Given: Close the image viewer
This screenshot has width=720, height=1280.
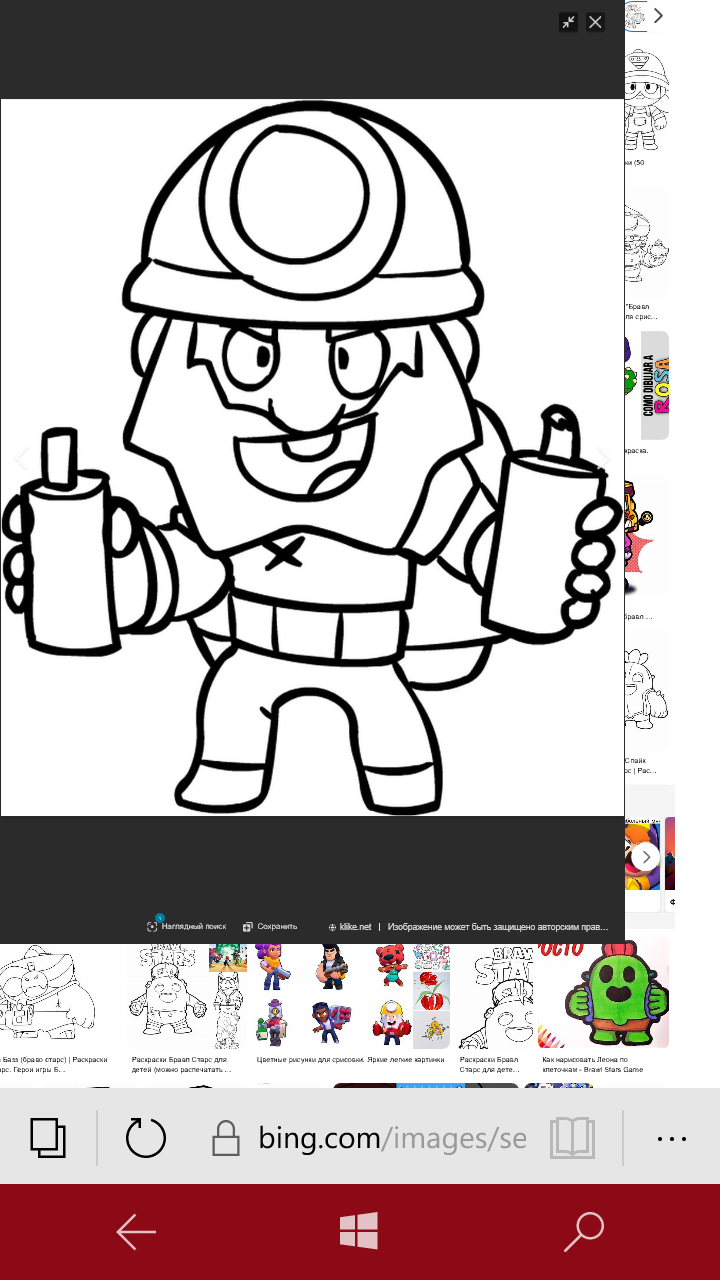Looking at the screenshot, I should 595,22.
